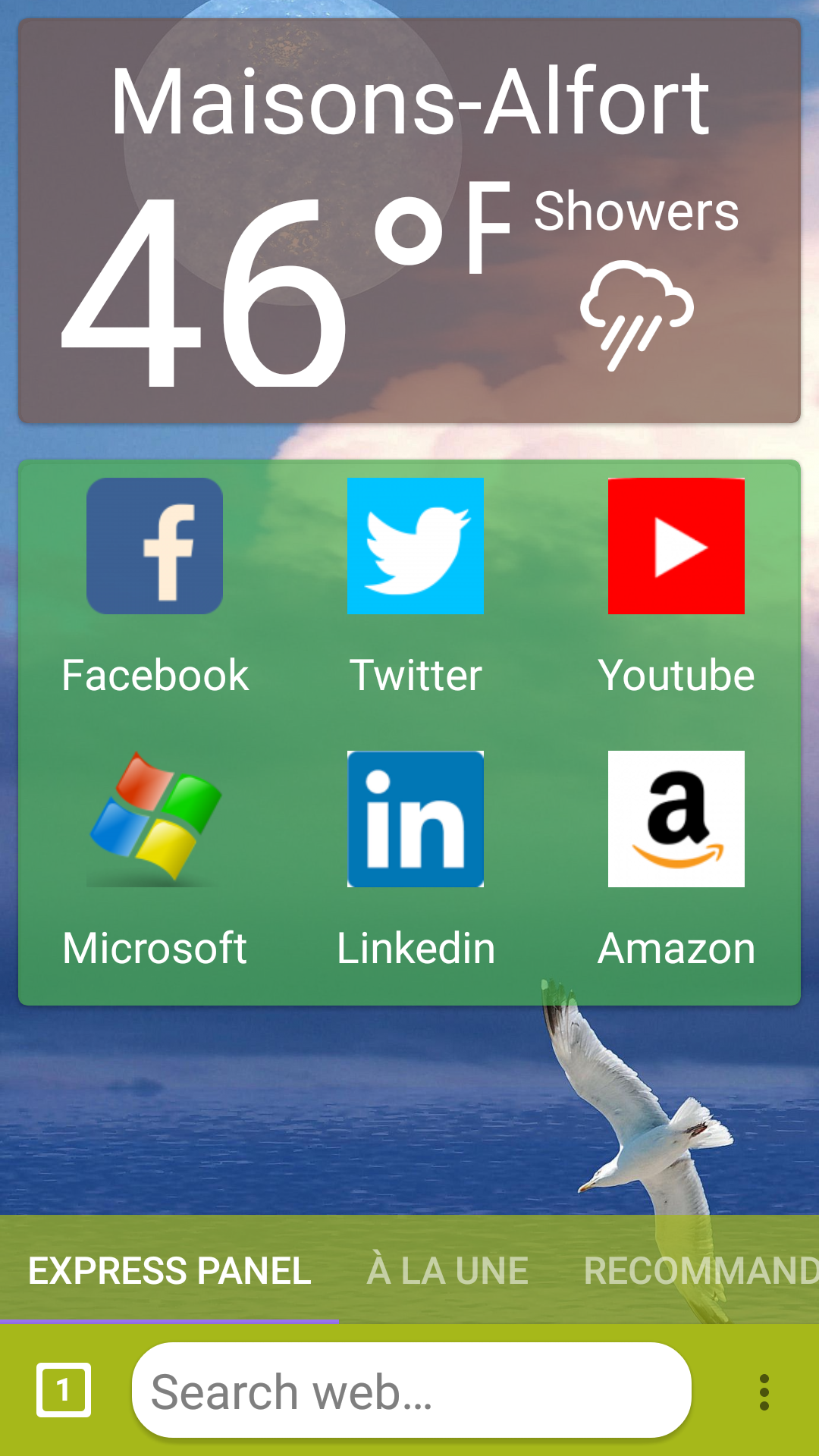This screenshot has width=819, height=1456.
Task: Click the Facebook label text
Action: (x=155, y=673)
